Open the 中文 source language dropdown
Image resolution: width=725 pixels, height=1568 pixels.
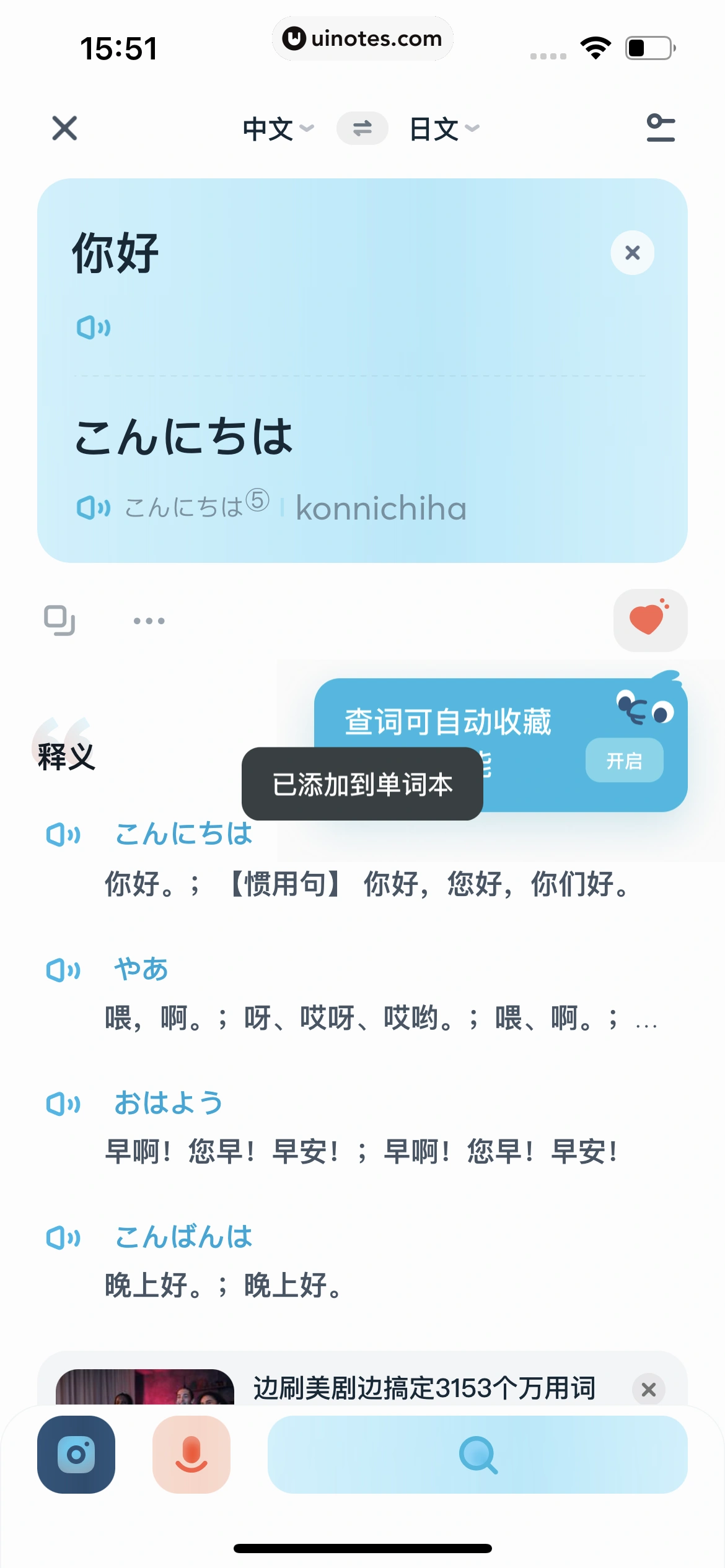(276, 128)
